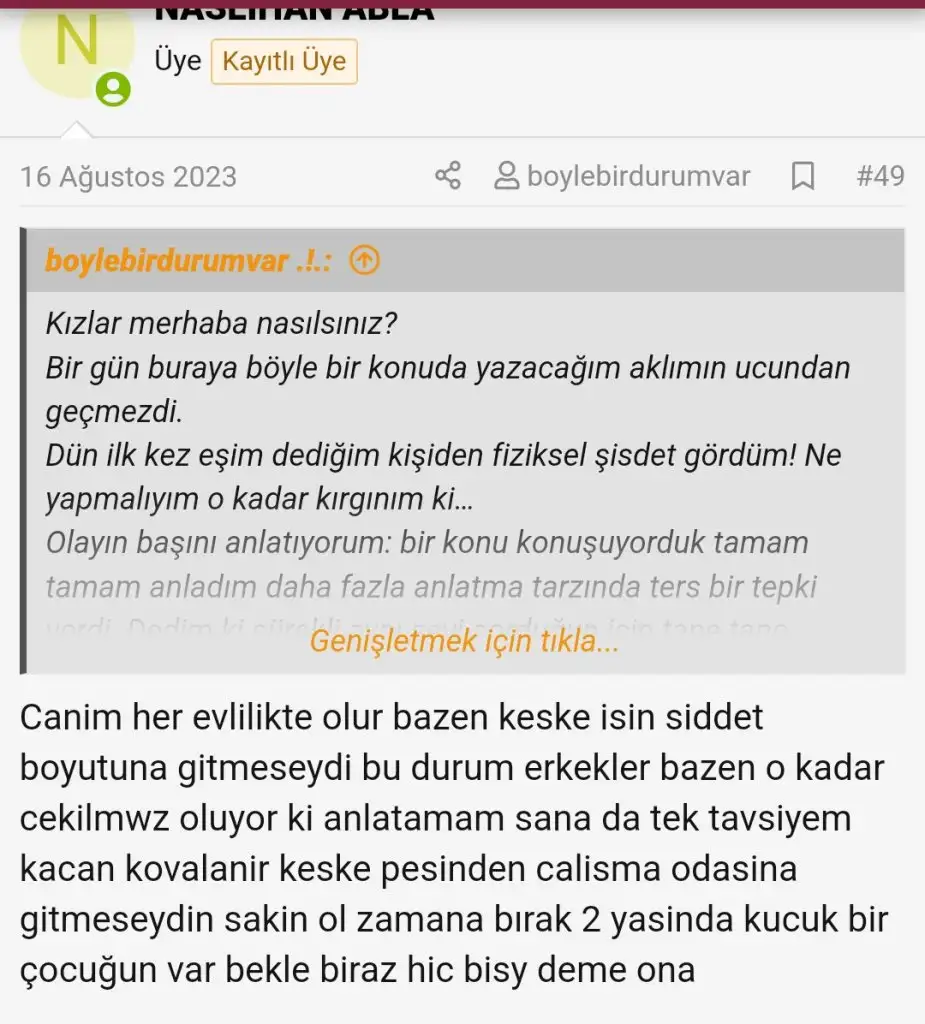
Task: Expand quote with Genişletmek için tıkla
Action: pos(464,641)
